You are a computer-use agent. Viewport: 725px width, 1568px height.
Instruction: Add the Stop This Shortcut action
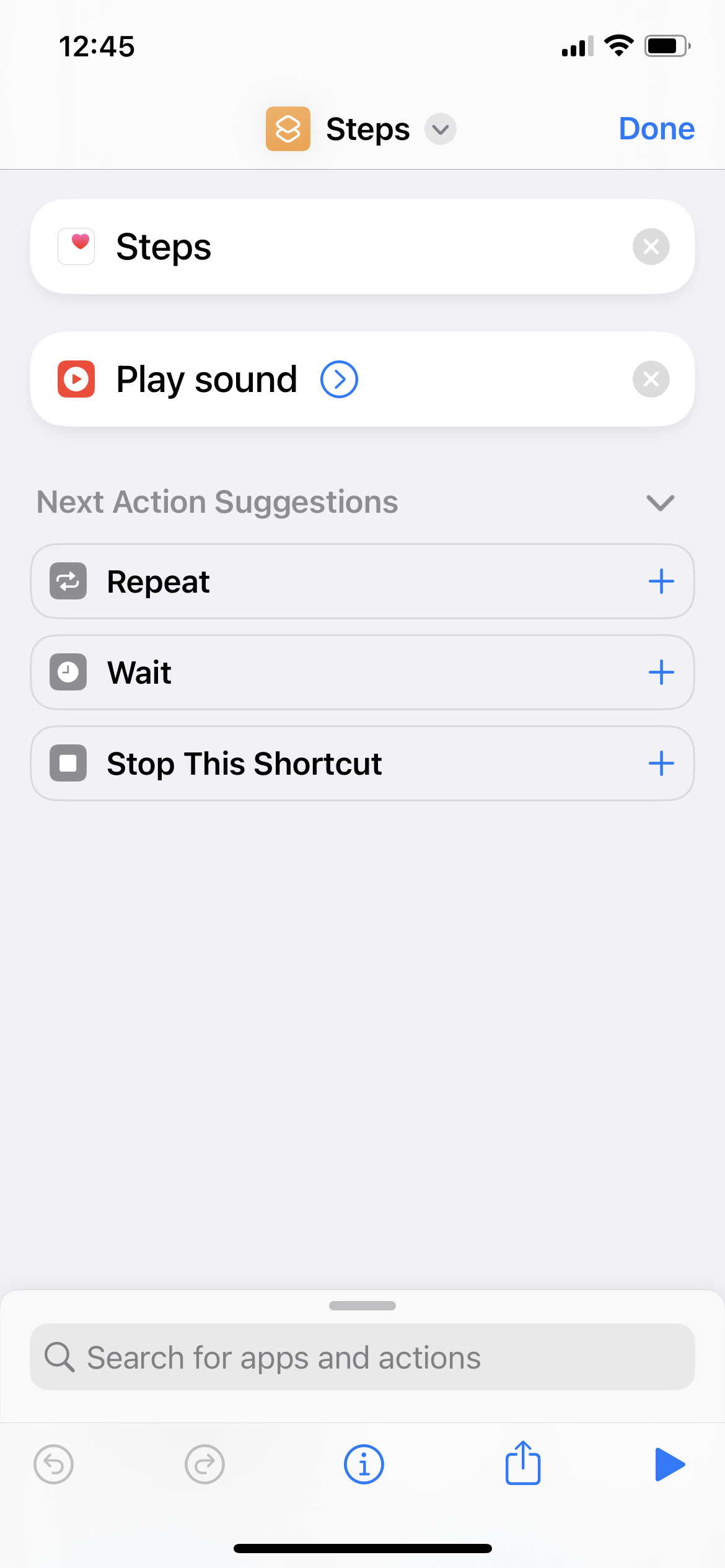point(661,764)
